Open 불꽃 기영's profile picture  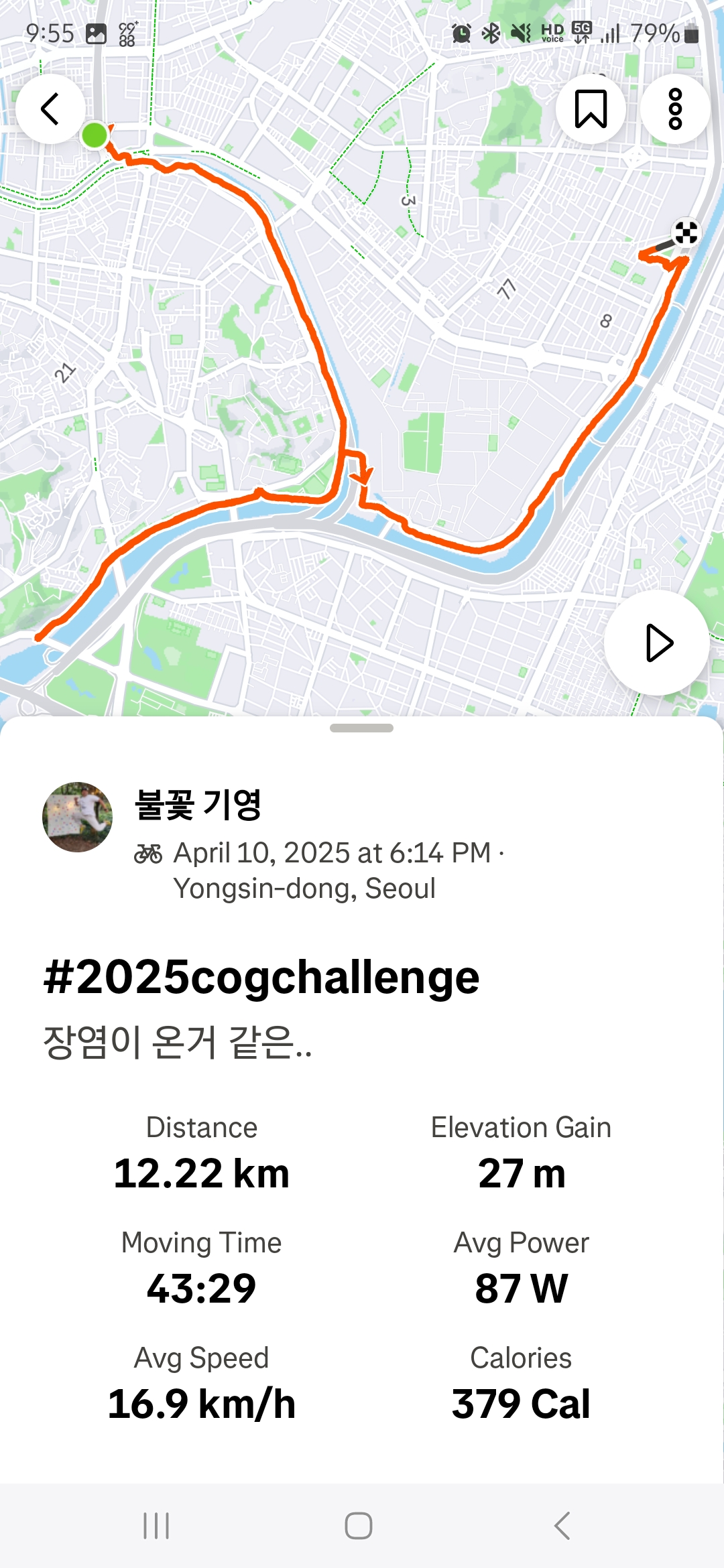(77, 817)
